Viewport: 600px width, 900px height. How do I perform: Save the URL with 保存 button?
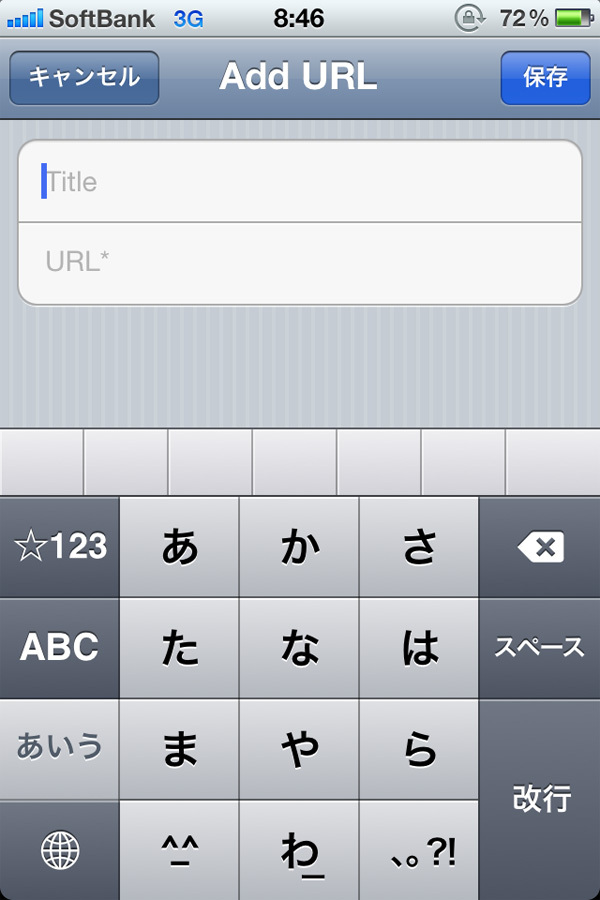tap(545, 78)
